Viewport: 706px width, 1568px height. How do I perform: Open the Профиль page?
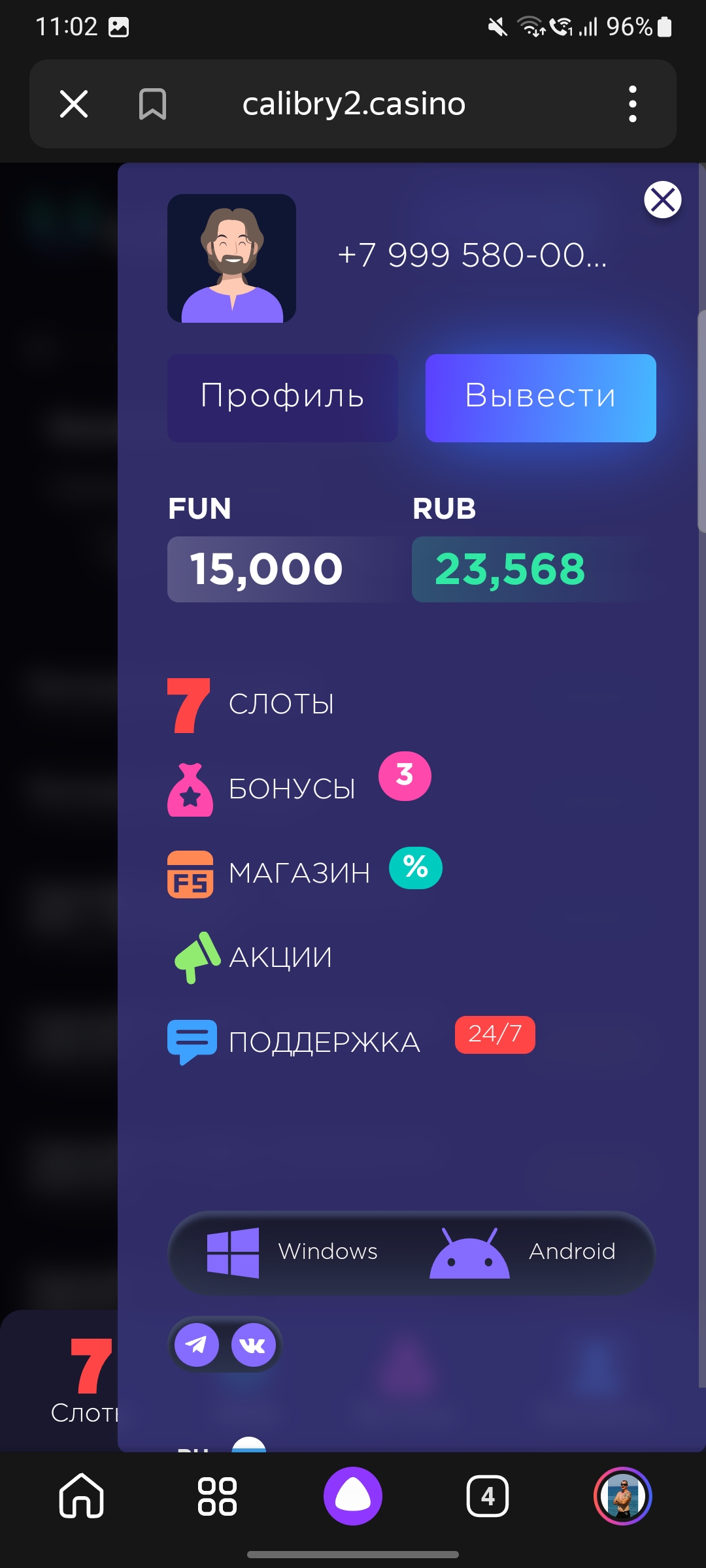282,397
